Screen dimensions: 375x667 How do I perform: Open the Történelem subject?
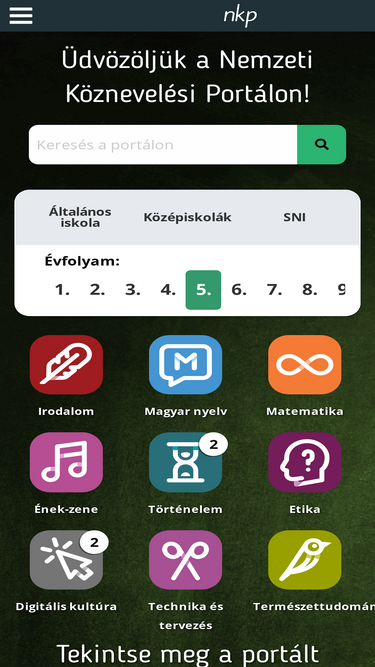pyautogui.click(x=186, y=473)
